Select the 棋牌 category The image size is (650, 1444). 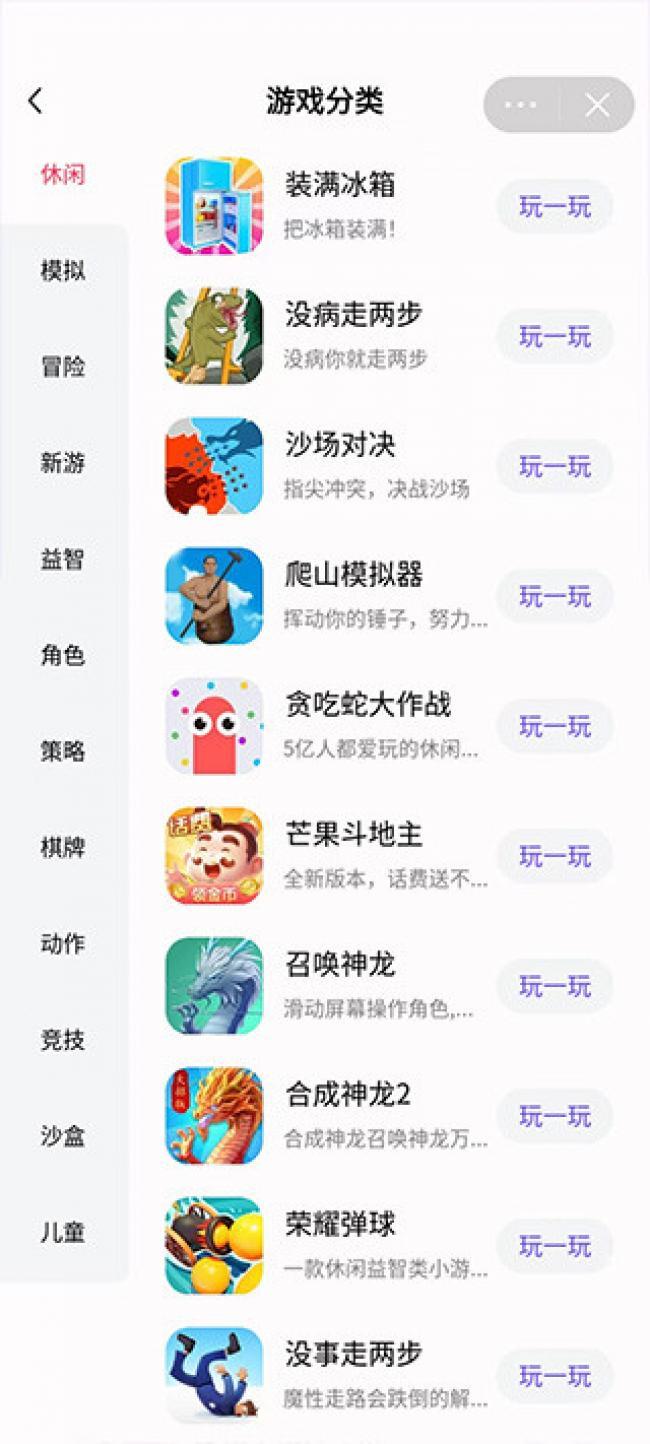[x=63, y=848]
